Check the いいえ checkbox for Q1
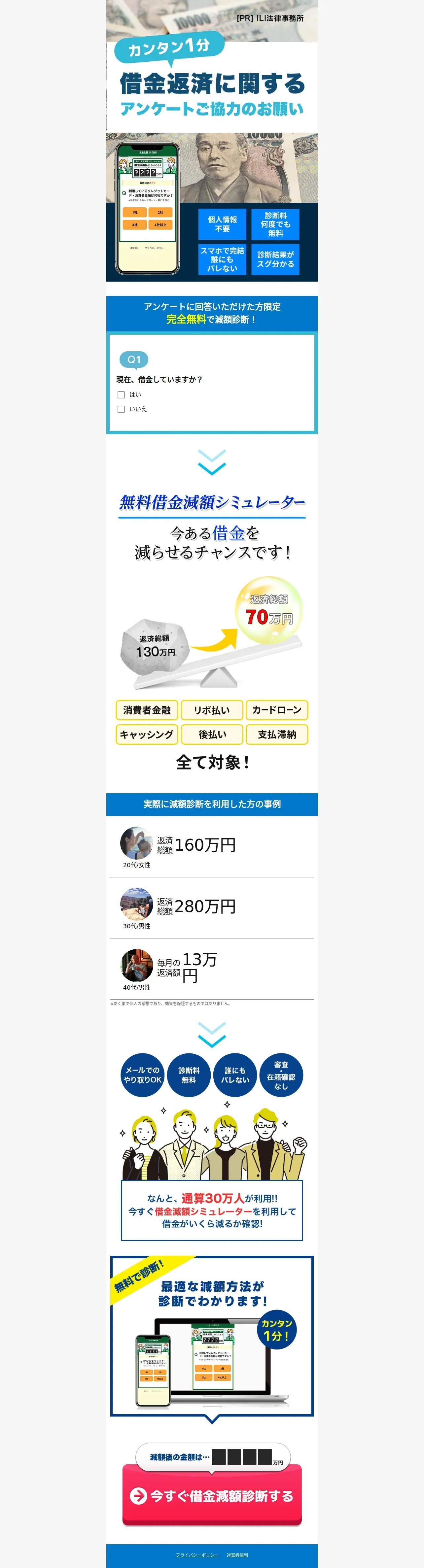Image resolution: width=424 pixels, height=1568 pixels. pyautogui.click(x=121, y=409)
